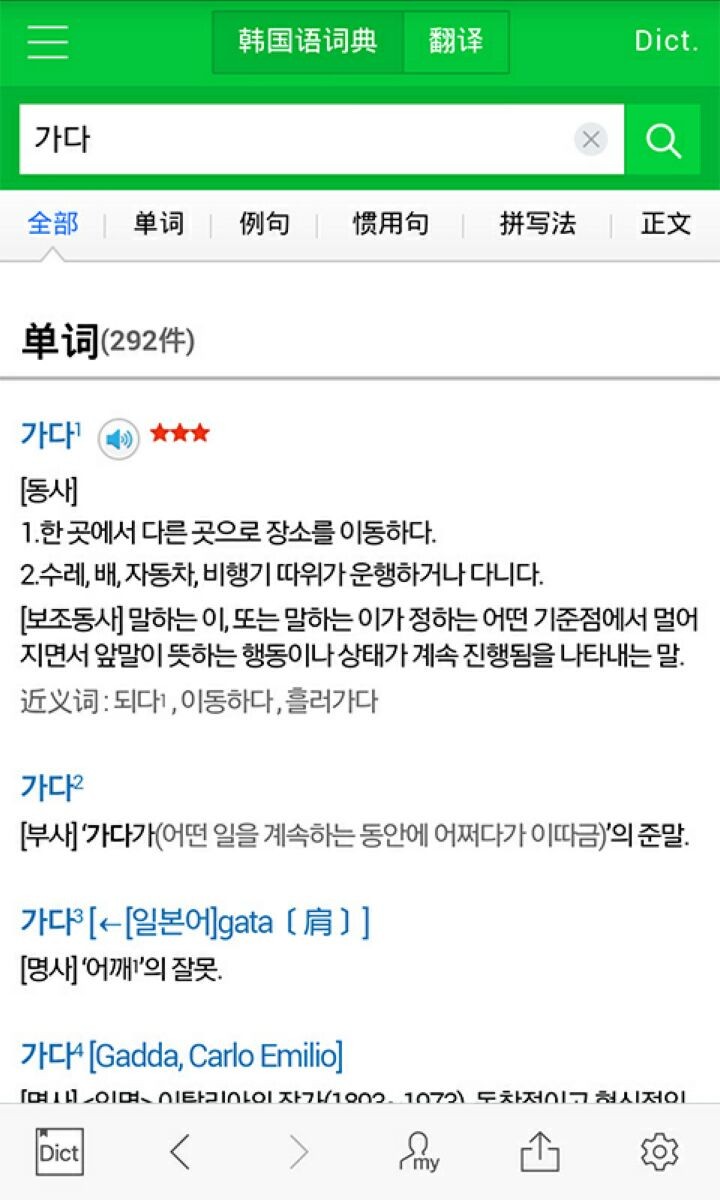Switch to the 翻译 translation tab
The height and width of the screenshot is (1200, 720).
455,42
